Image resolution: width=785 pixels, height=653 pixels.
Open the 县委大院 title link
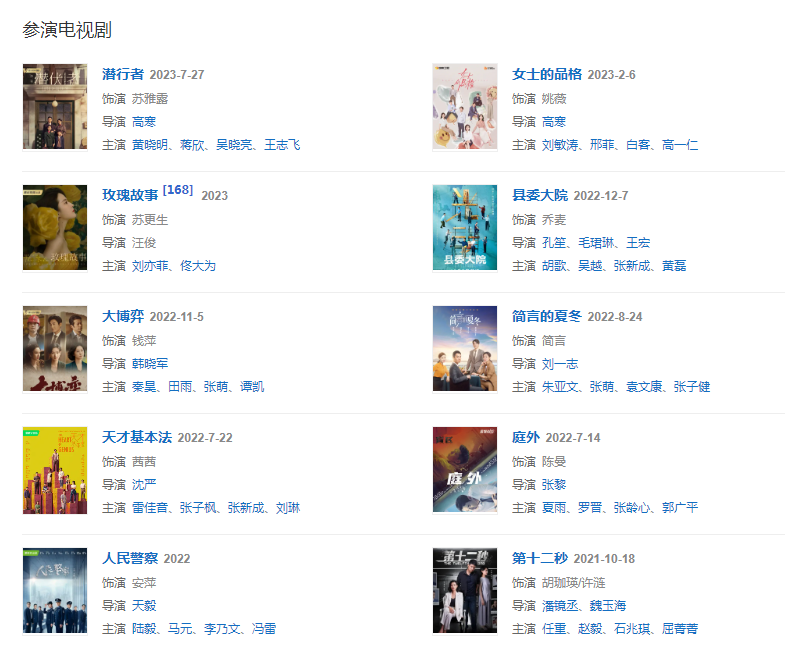[x=539, y=195]
